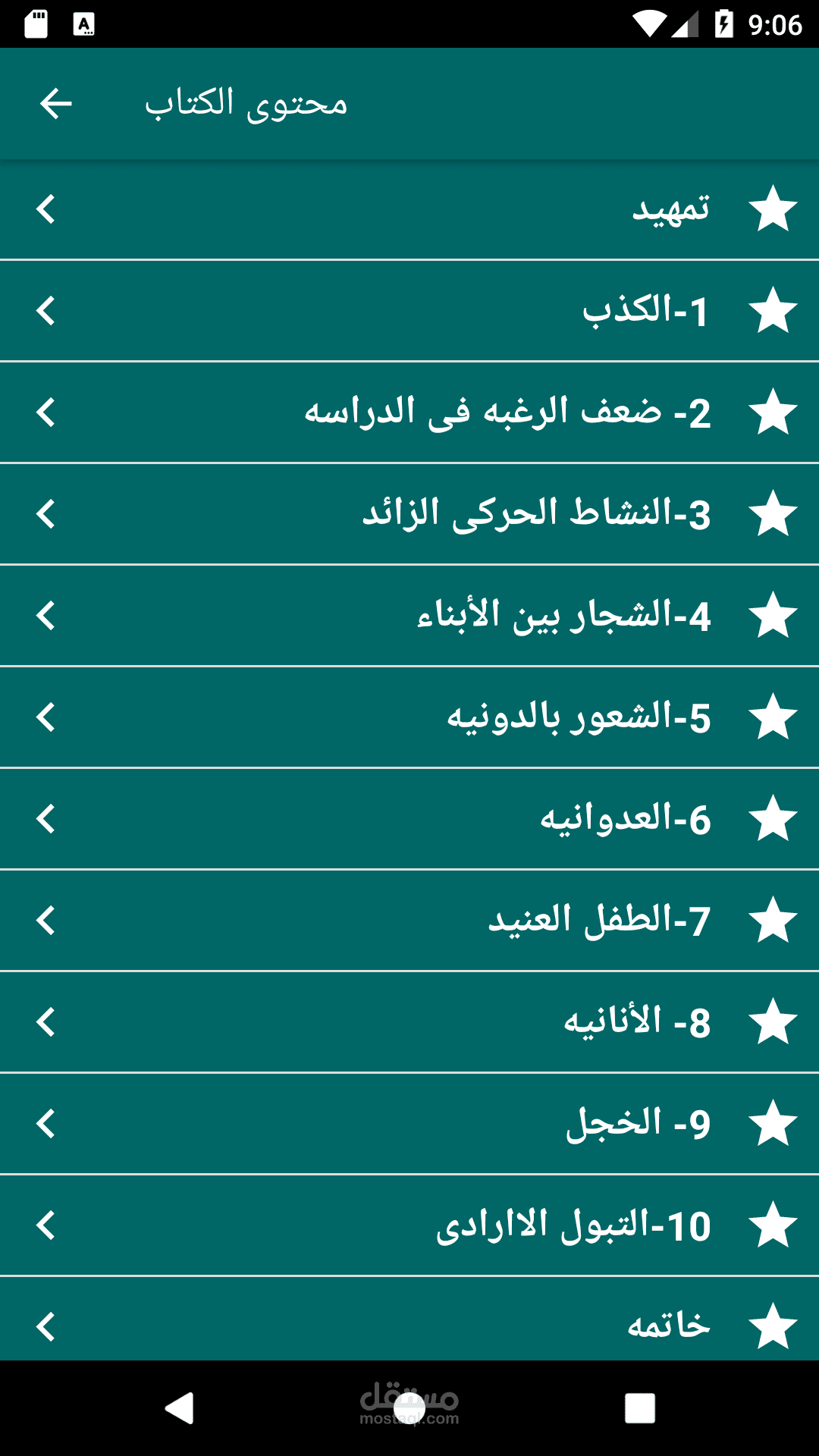Open the تمهيد chapter
This screenshot has height=1456, width=819.
[x=409, y=209]
